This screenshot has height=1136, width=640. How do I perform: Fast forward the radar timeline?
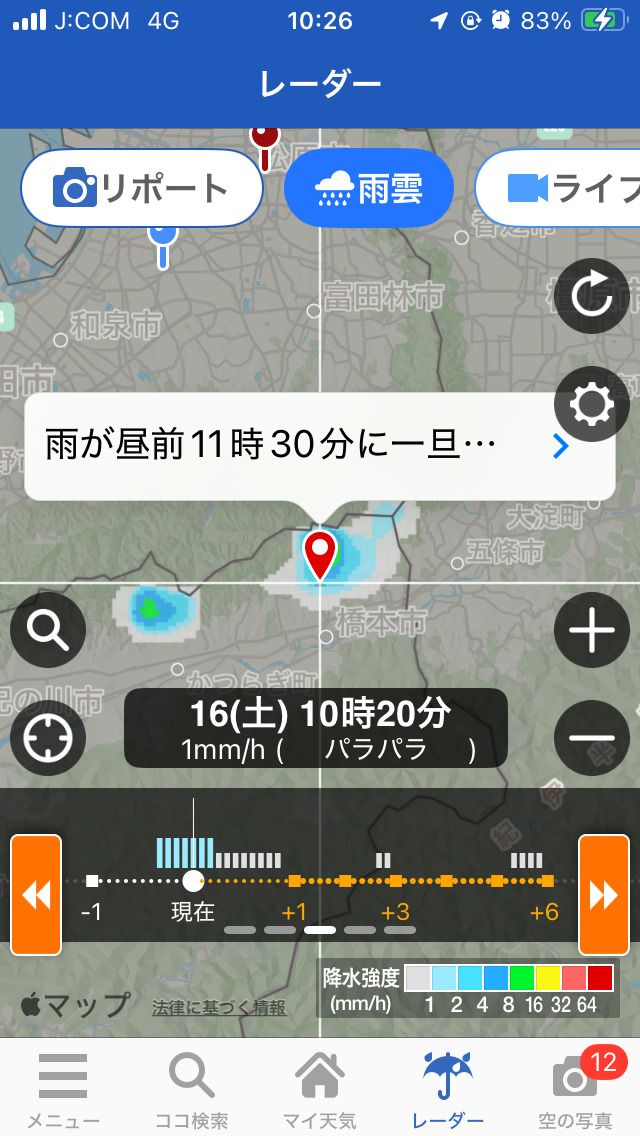pyautogui.click(x=604, y=895)
